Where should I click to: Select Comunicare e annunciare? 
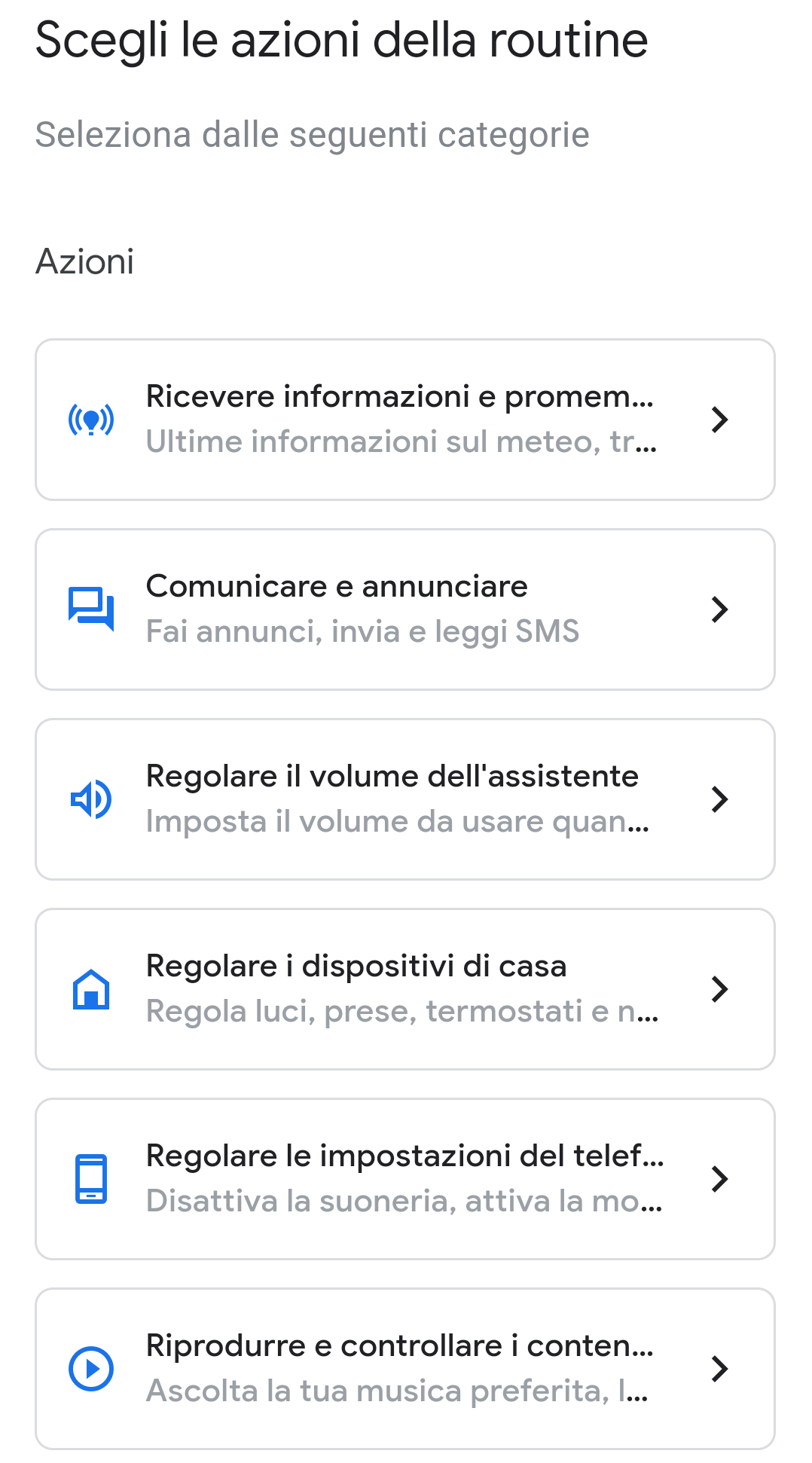pyautogui.click(x=406, y=609)
